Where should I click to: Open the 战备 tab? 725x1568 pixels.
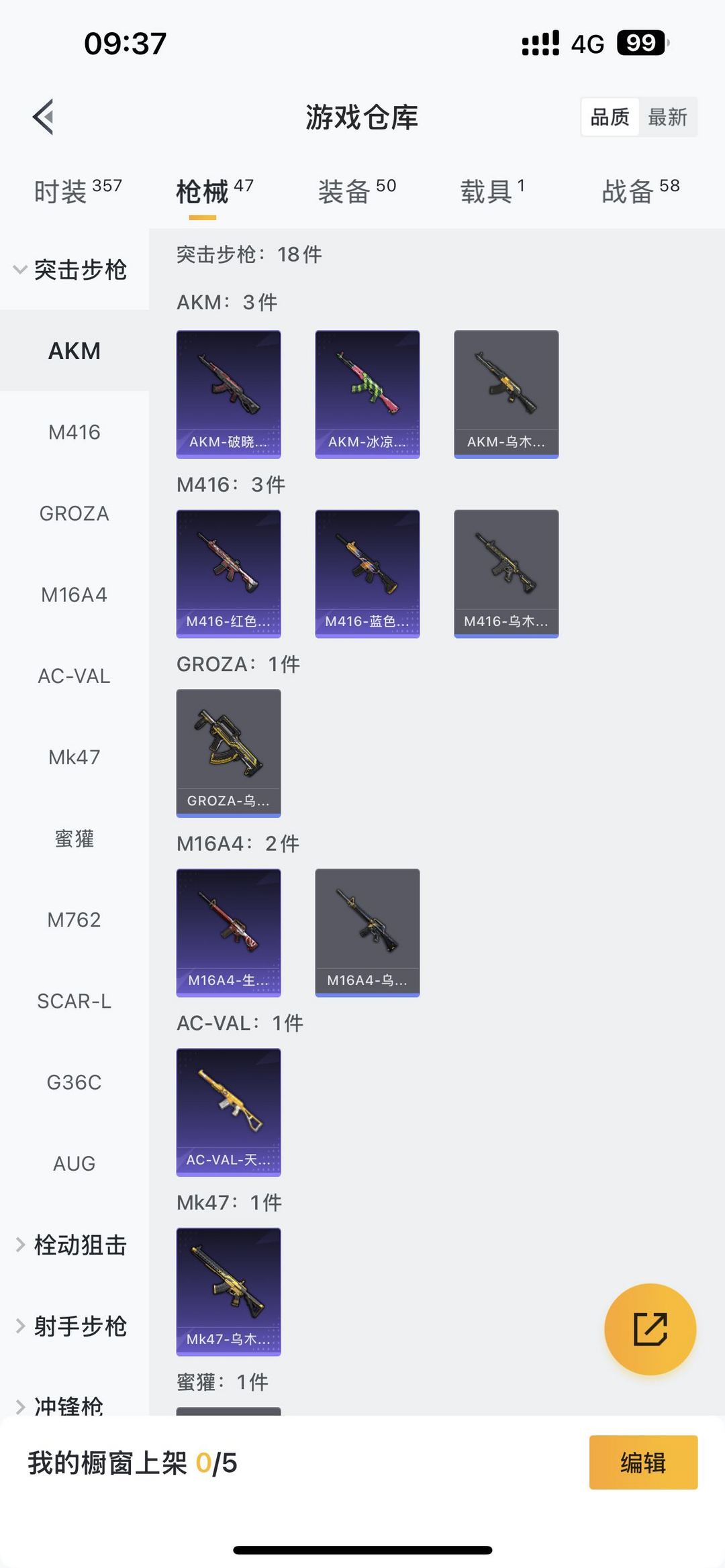coord(640,191)
